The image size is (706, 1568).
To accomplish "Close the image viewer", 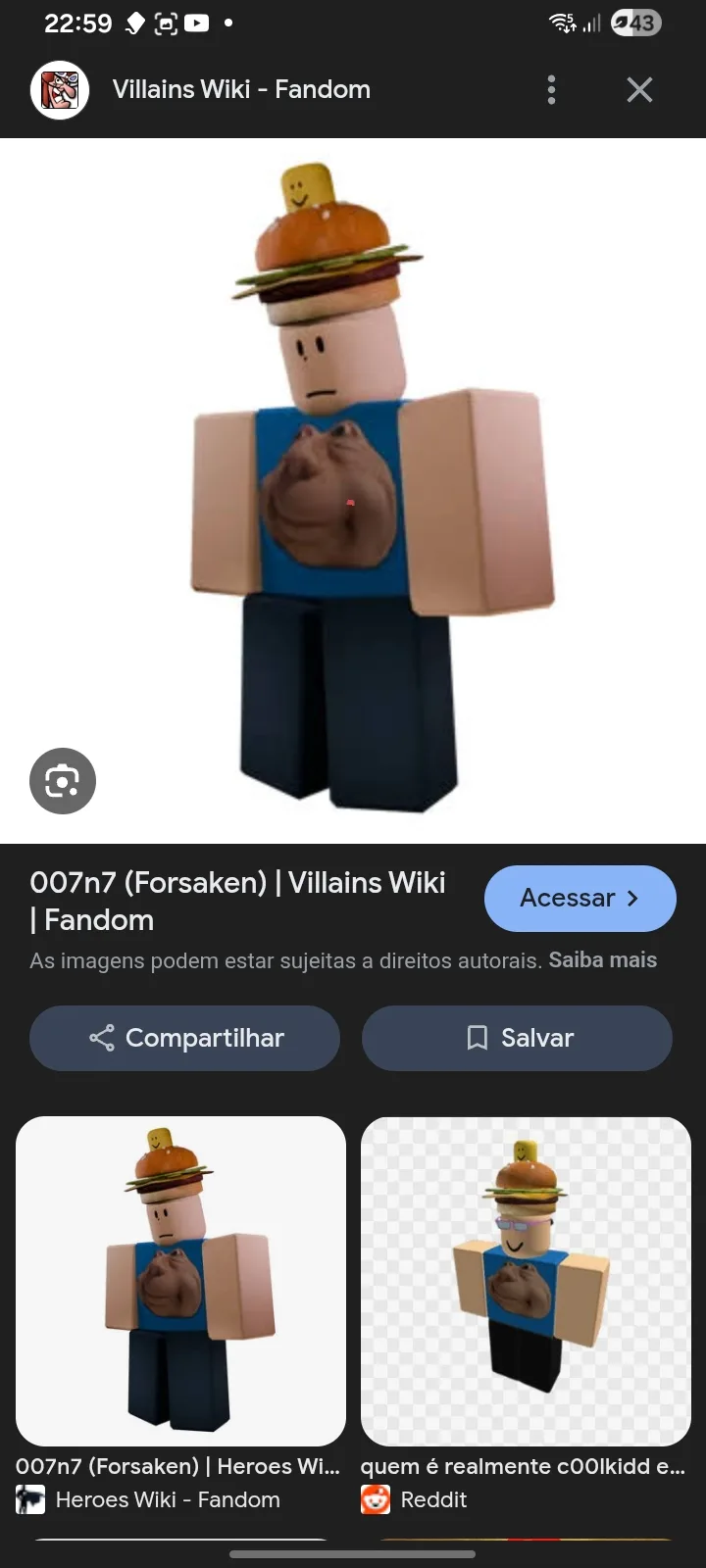I will pos(639,89).
